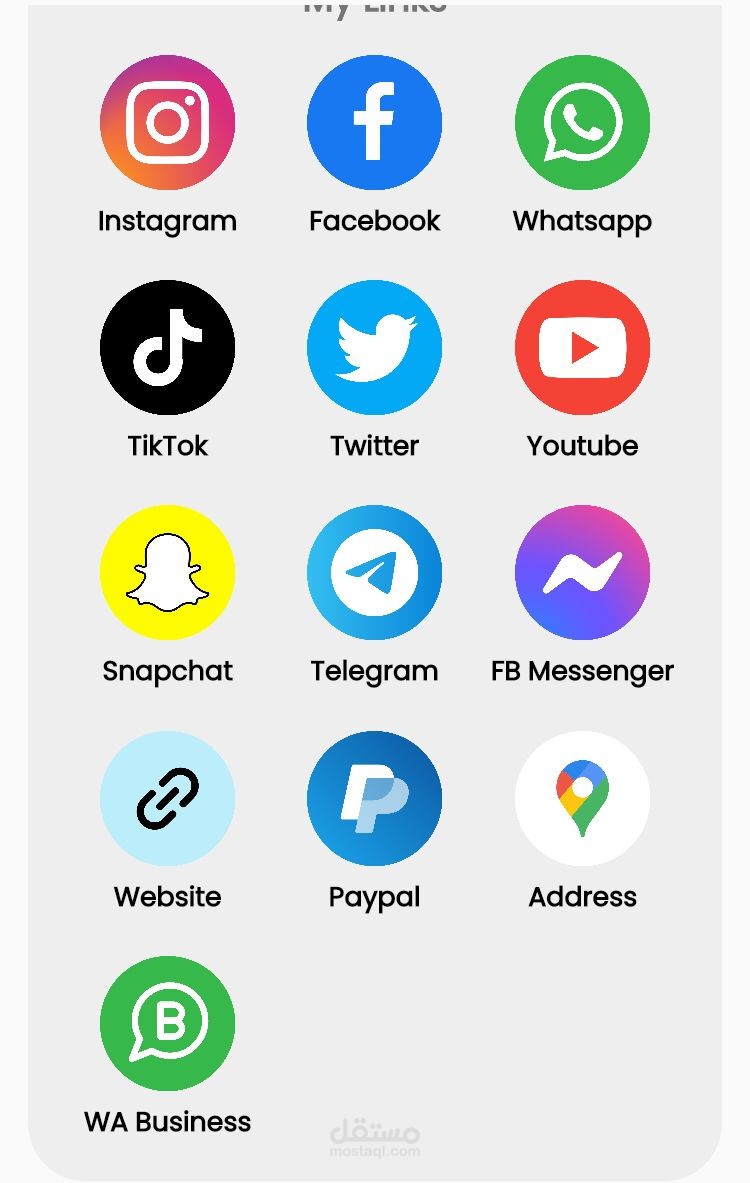Select the WA Business link

click(167, 1023)
